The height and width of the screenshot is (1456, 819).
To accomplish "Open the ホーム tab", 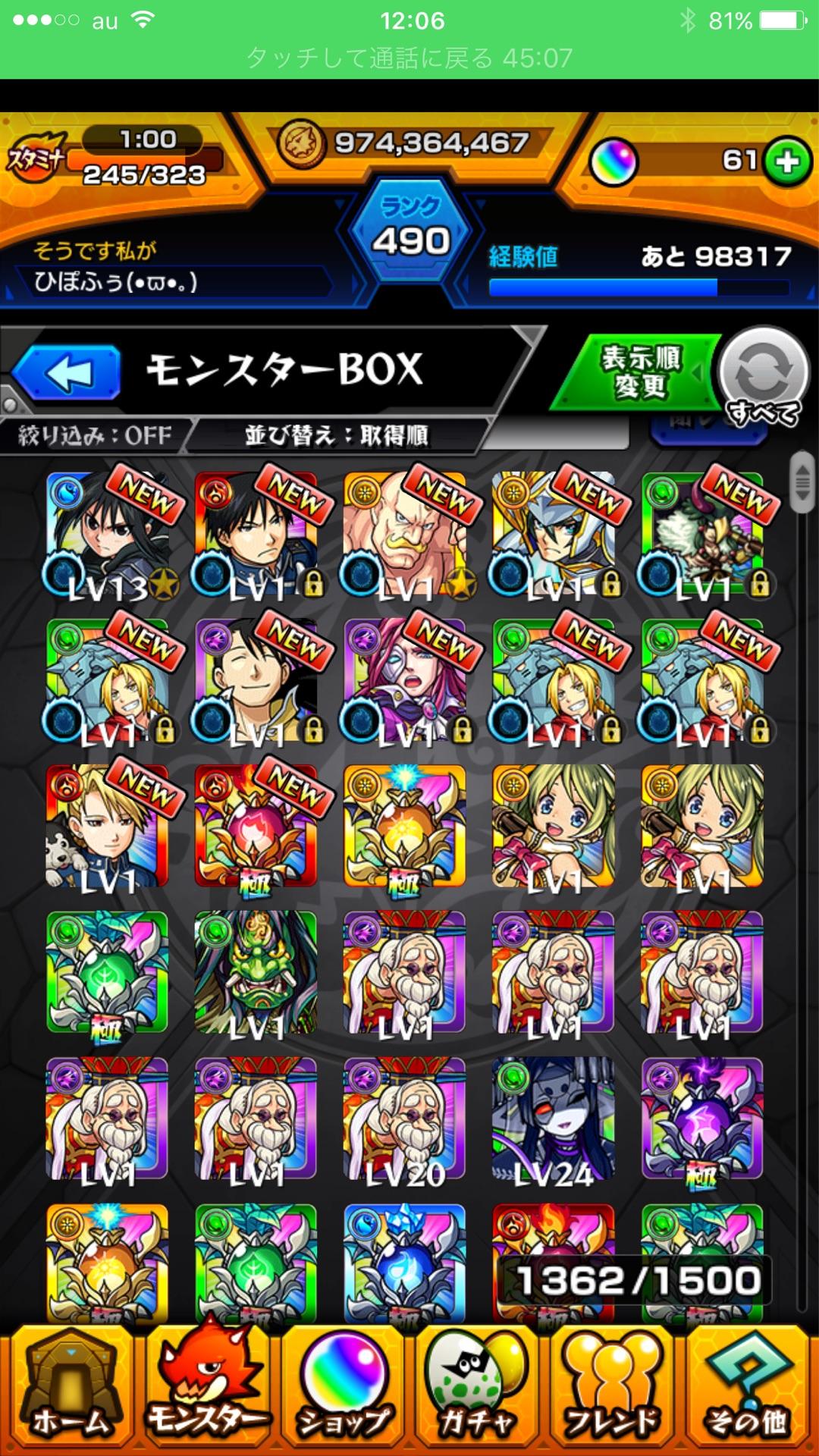I will [x=70, y=1392].
